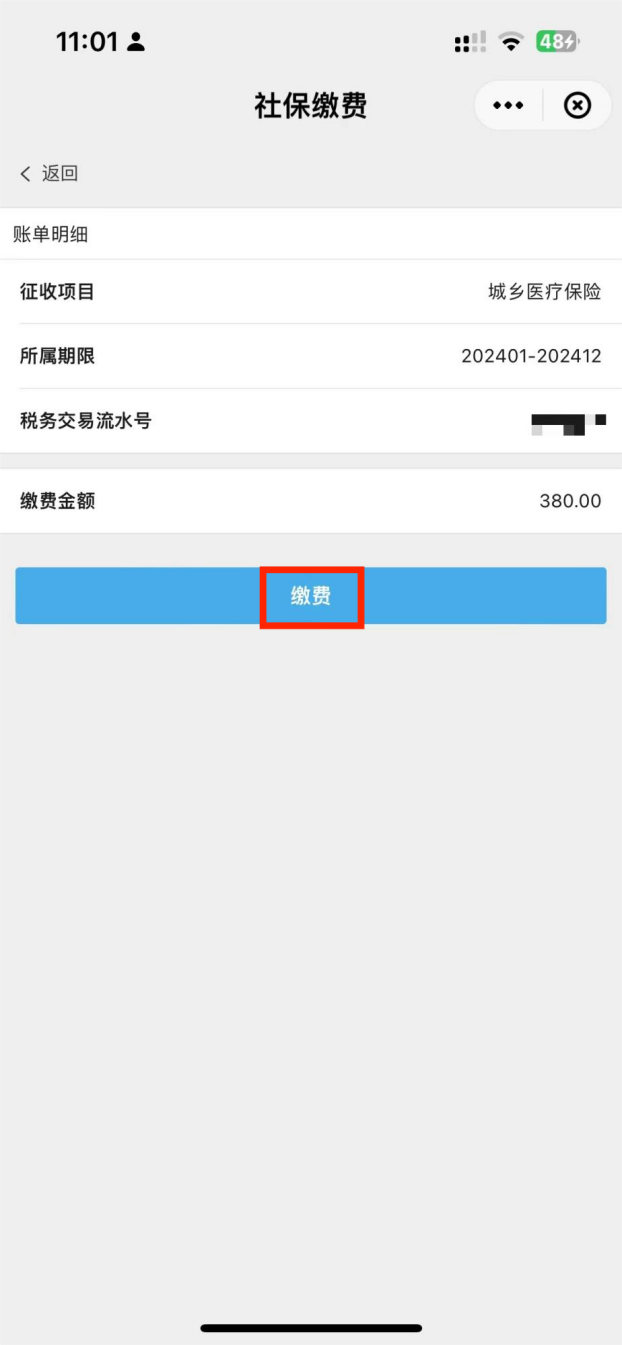622x1345 pixels.
Task: Tap the blue 缴费 pay button
Action: pyautogui.click(x=310, y=596)
